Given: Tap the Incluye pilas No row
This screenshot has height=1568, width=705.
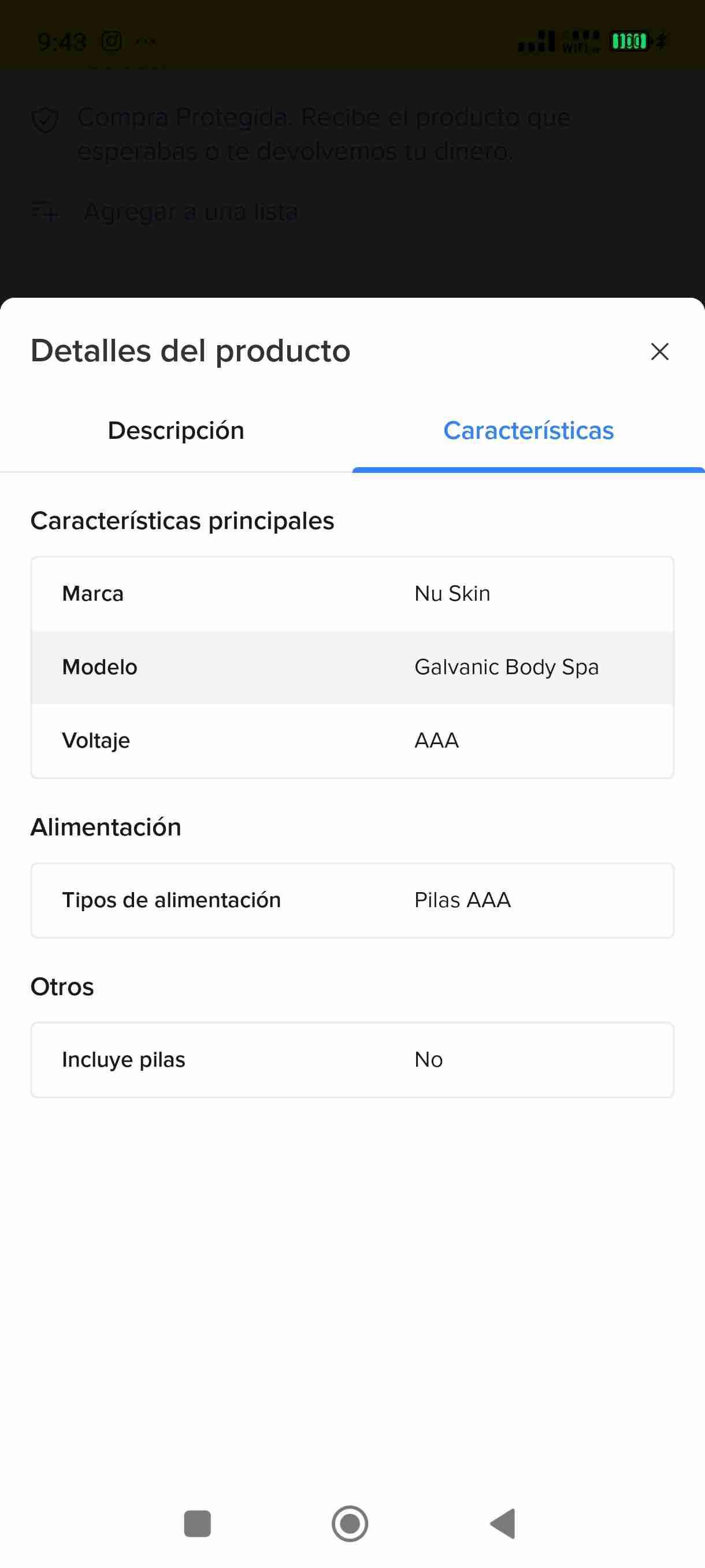Looking at the screenshot, I should tap(352, 1060).
